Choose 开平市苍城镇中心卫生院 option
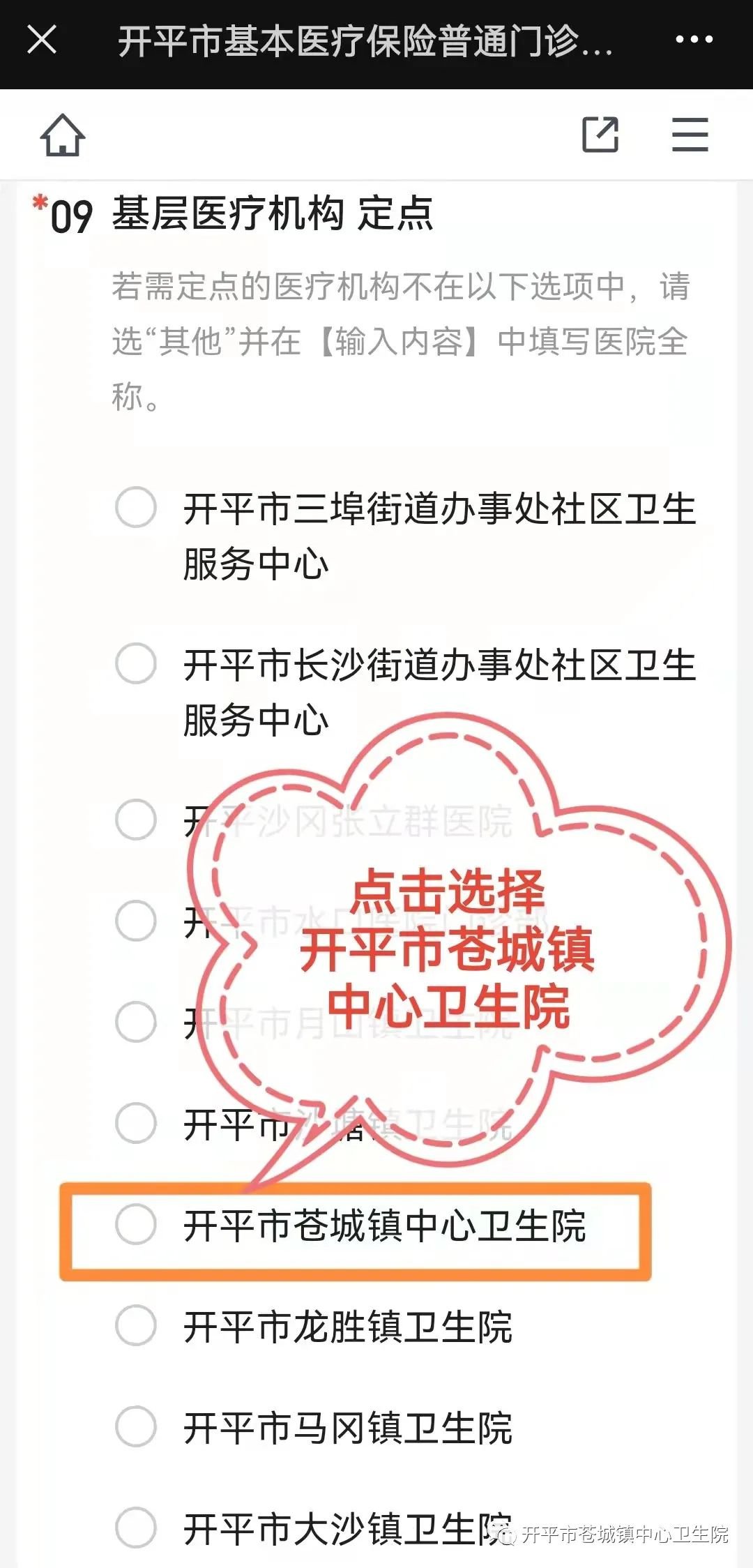 click(136, 1224)
